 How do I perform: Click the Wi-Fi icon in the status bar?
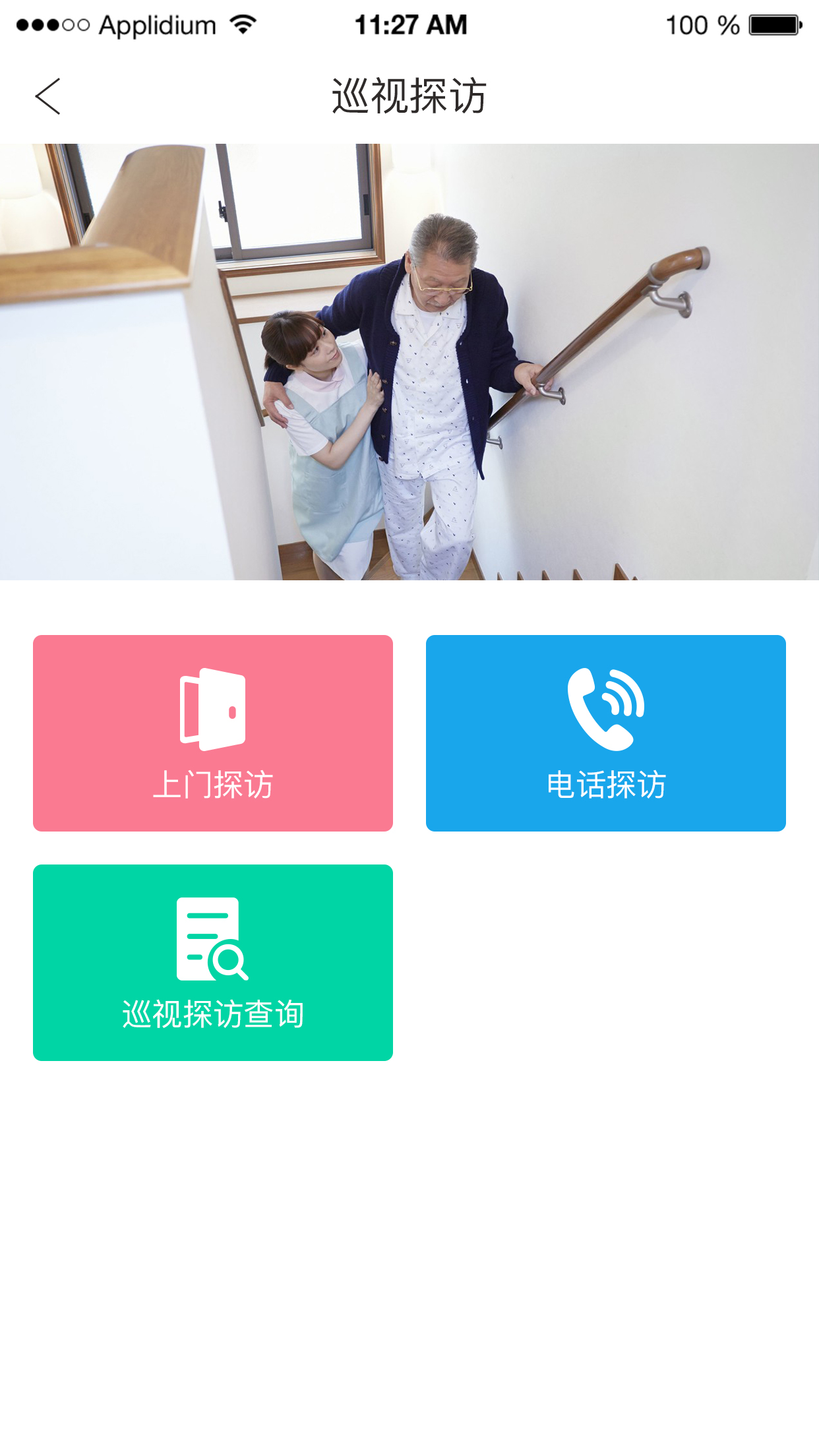tap(241, 23)
